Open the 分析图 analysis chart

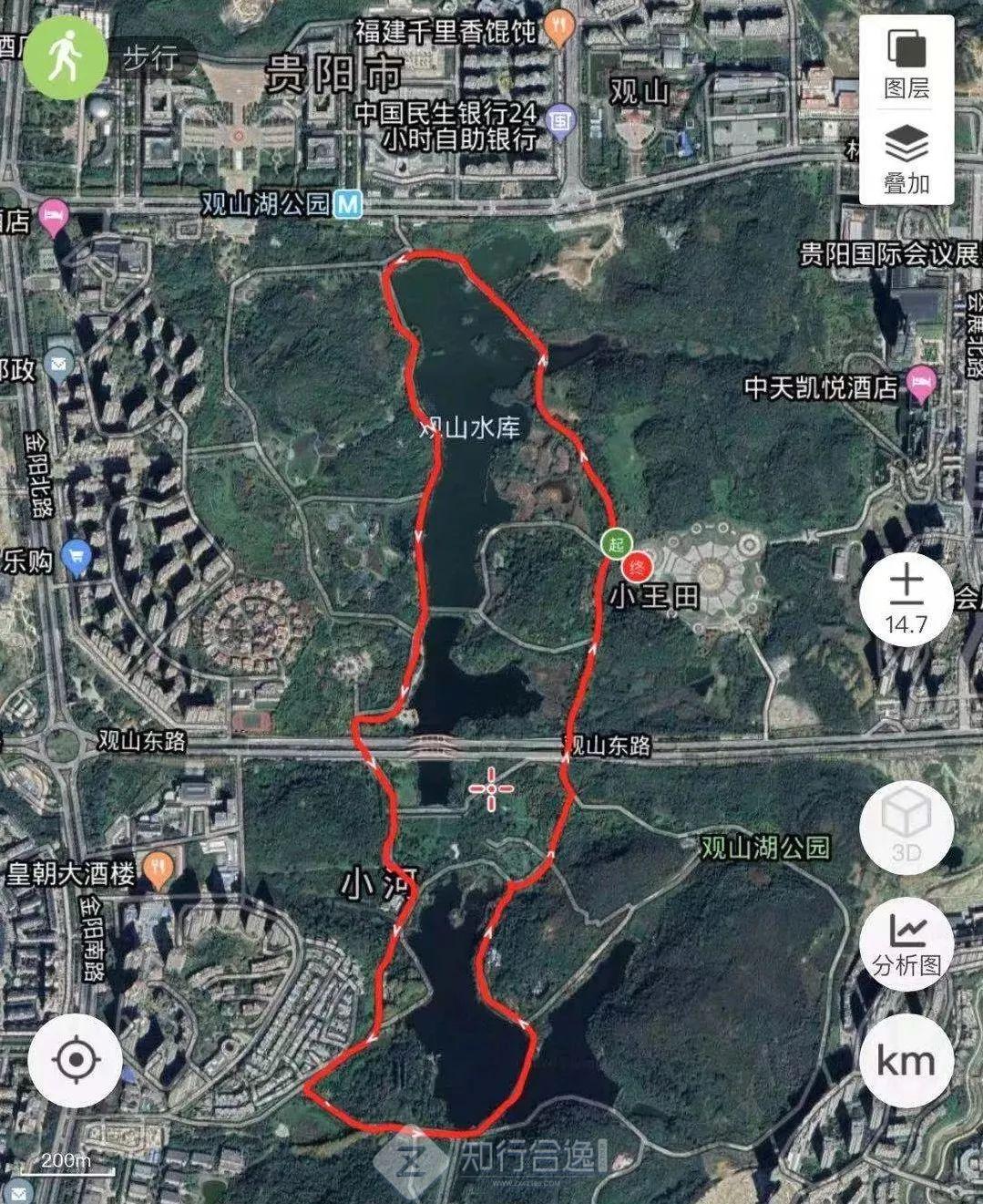tap(906, 942)
